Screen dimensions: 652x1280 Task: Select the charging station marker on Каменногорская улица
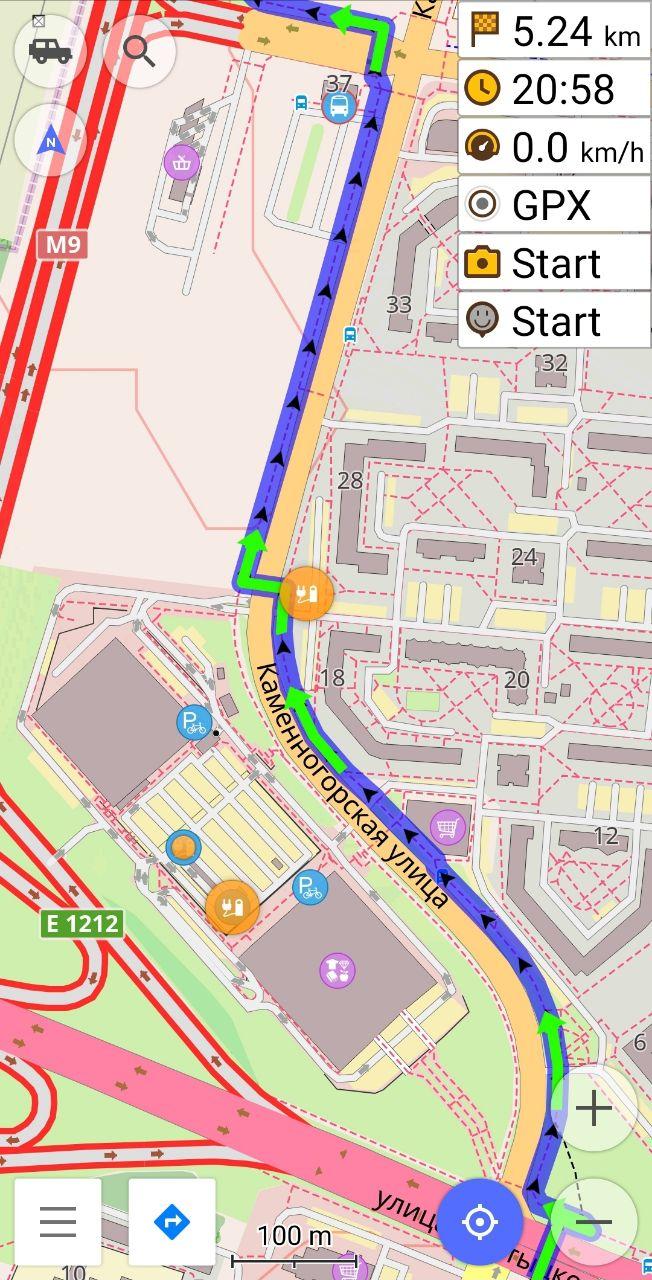(x=306, y=595)
